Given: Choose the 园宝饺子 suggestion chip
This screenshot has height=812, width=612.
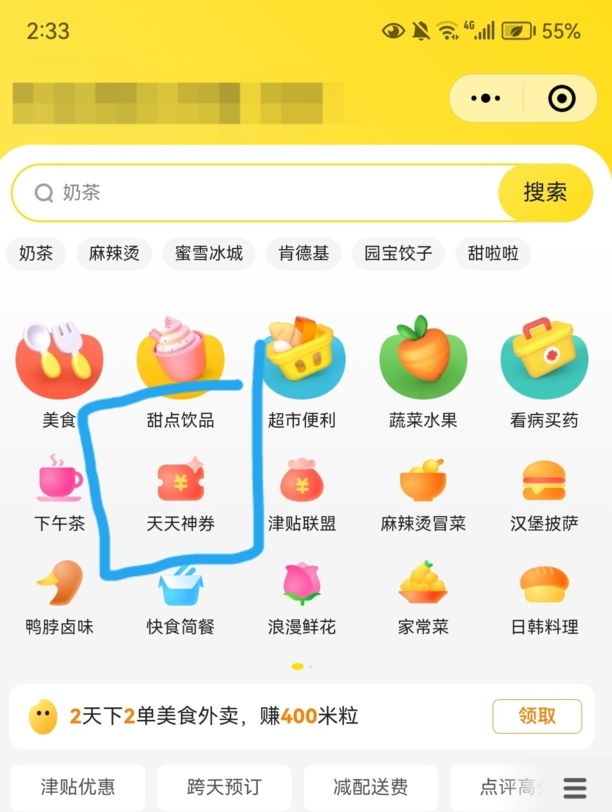Looking at the screenshot, I should (x=398, y=253).
